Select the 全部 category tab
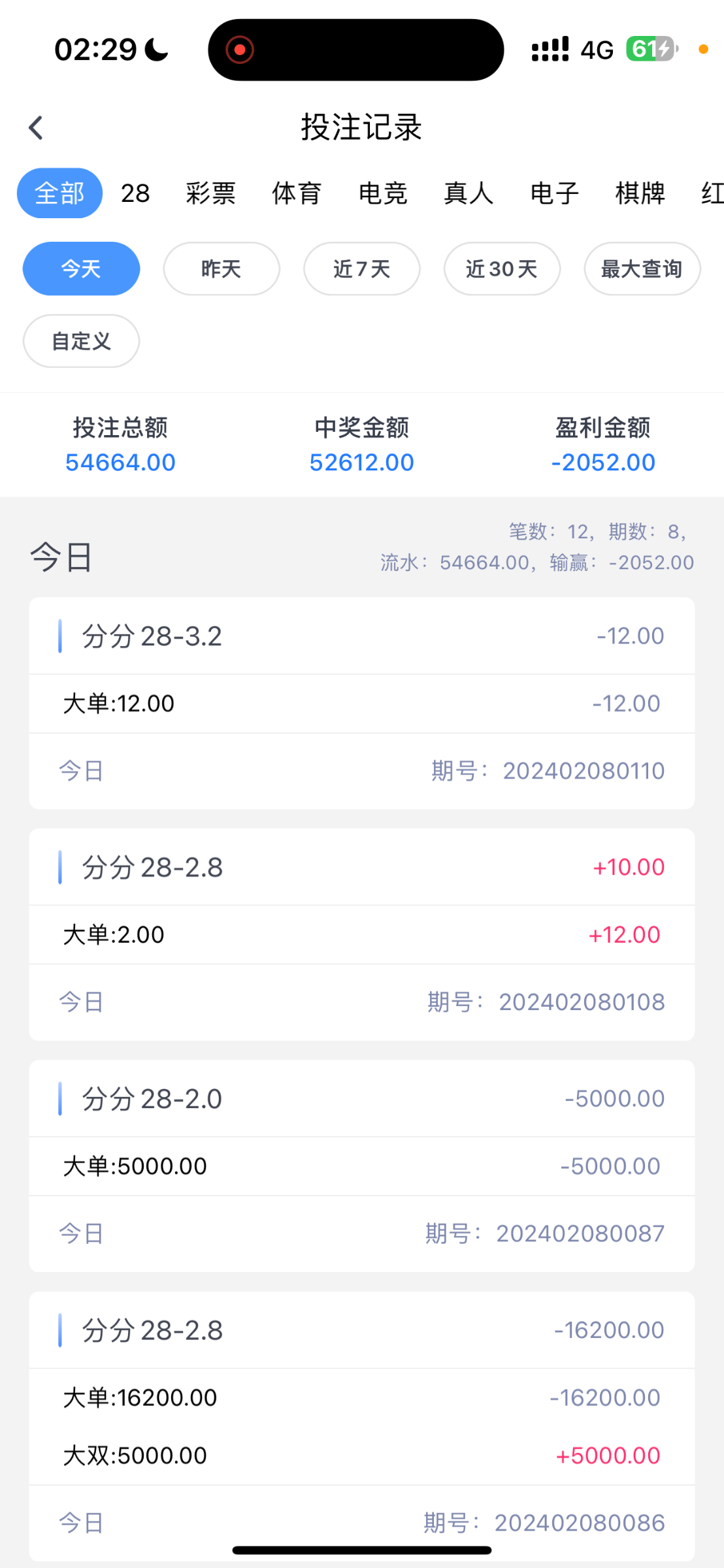Screen dimensions: 724x1568 (59, 193)
